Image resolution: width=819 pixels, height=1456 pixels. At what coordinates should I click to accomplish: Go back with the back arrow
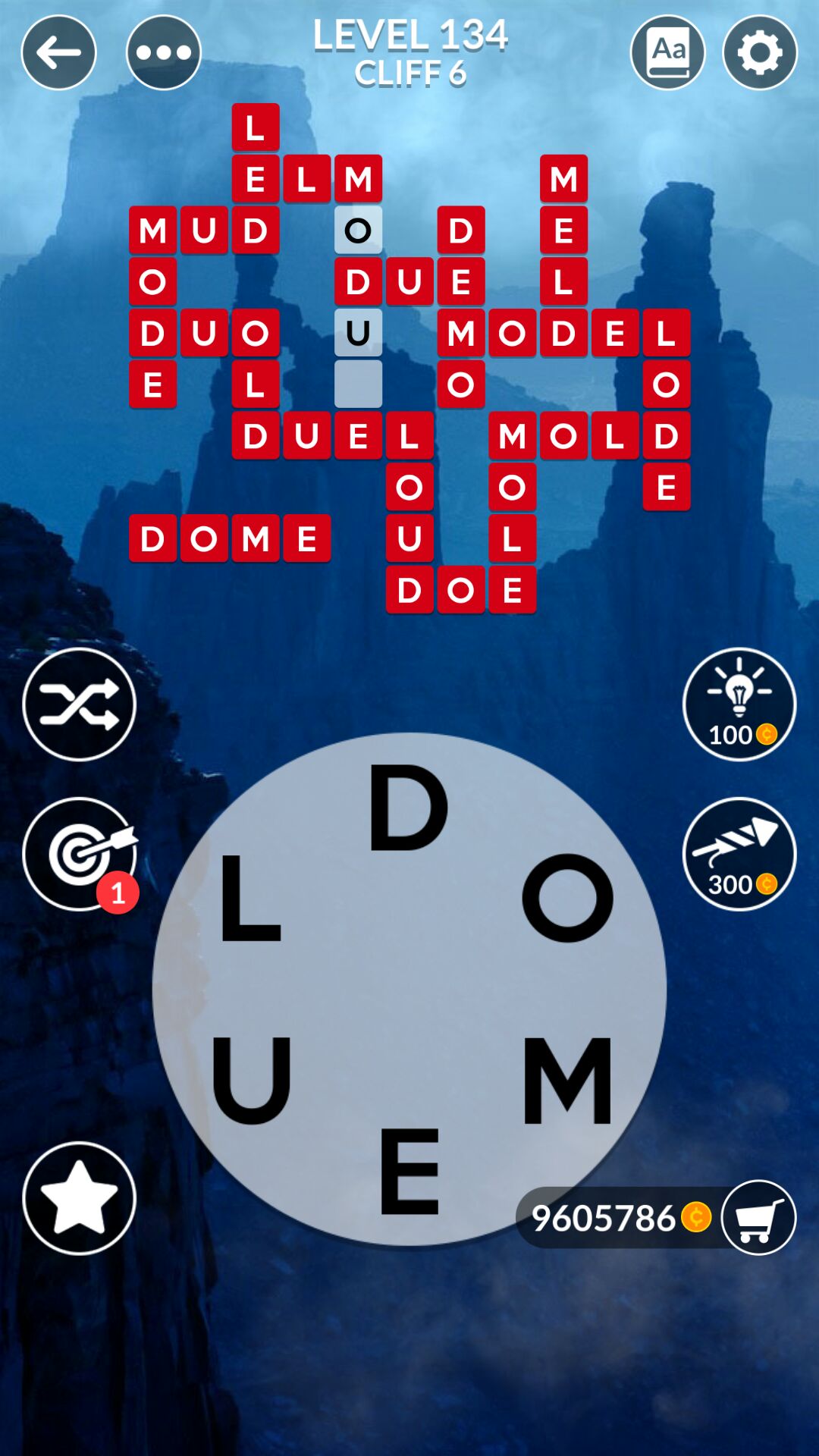click(58, 52)
